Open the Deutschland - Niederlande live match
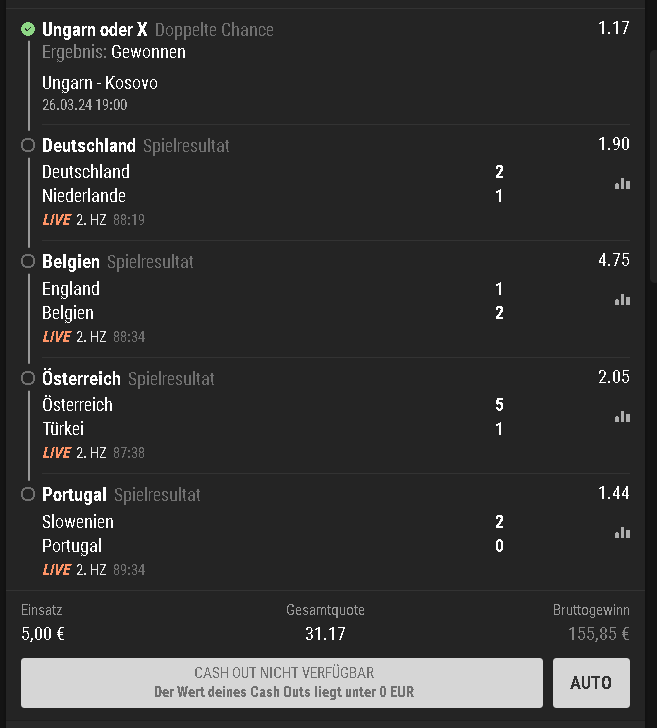This screenshot has width=657, height=728. point(85,184)
